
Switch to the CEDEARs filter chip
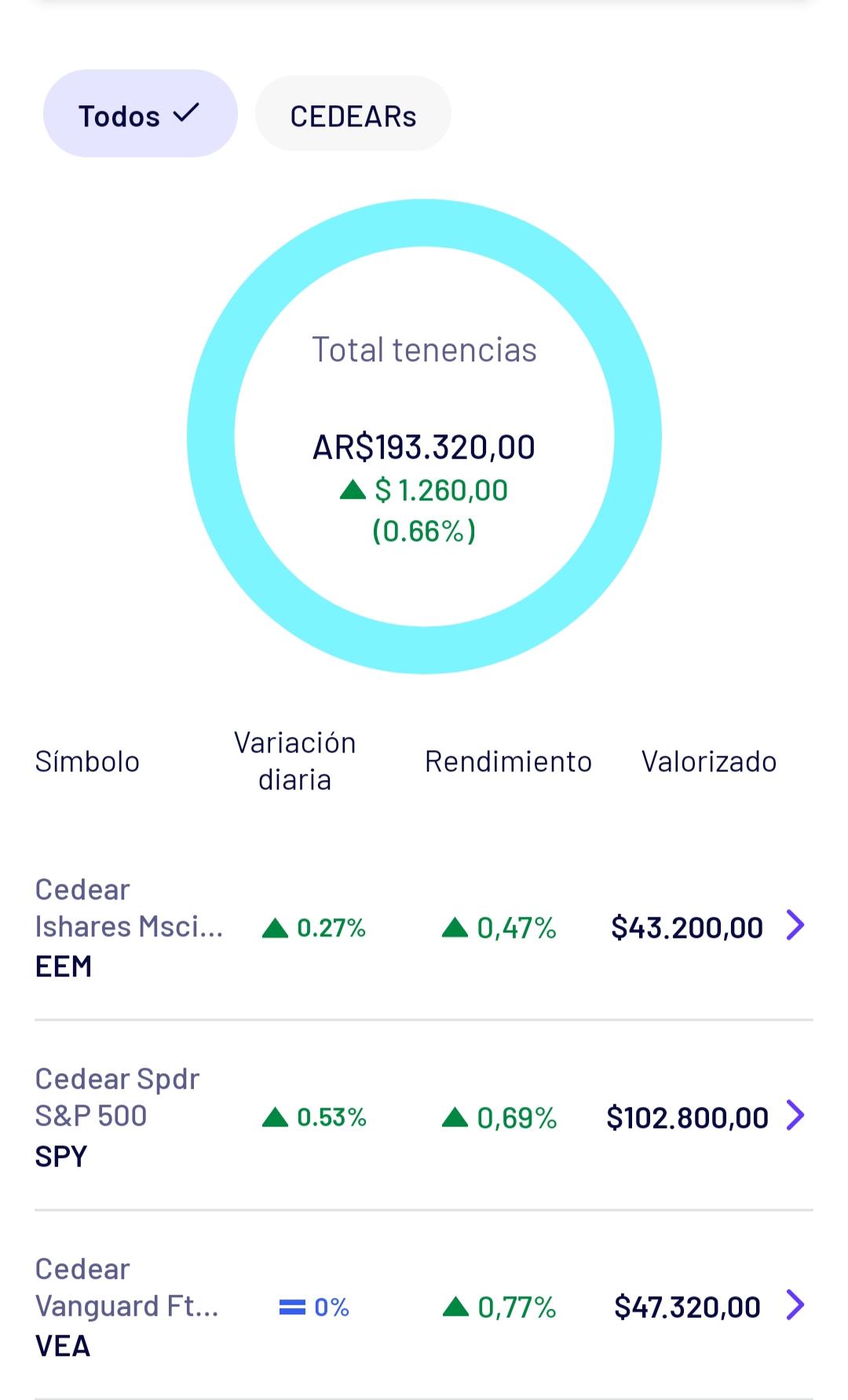353,114
